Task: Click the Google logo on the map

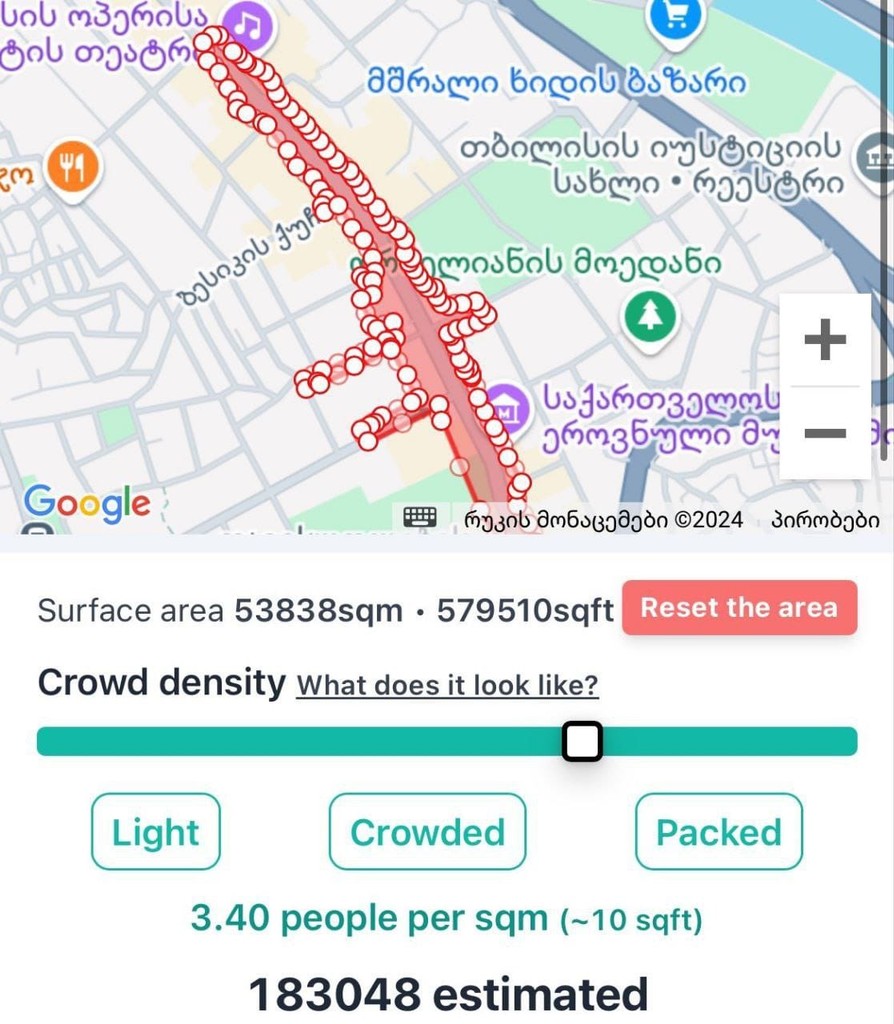Action: [88, 504]
